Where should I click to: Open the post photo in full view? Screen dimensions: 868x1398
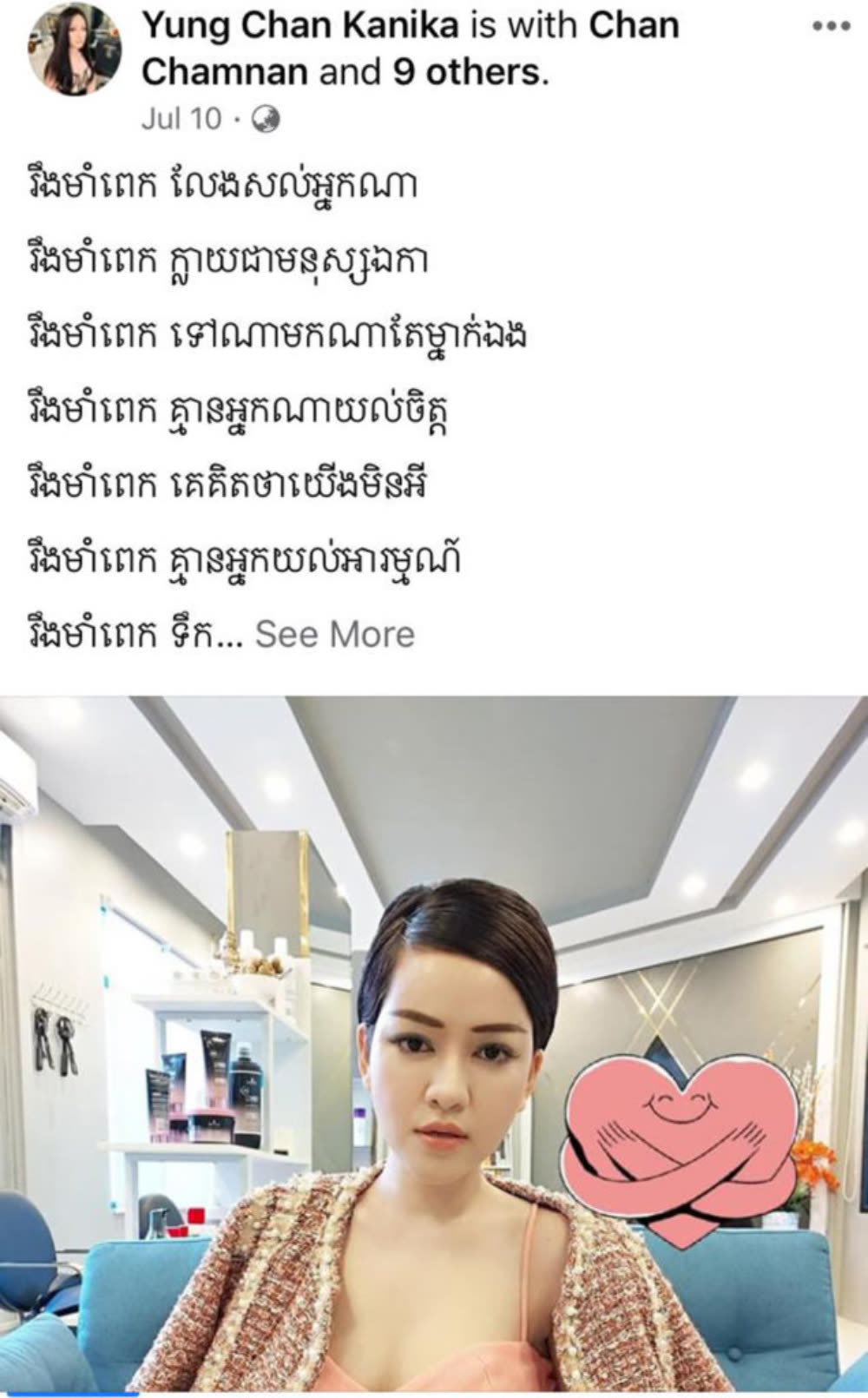[x=434, y=1042]
